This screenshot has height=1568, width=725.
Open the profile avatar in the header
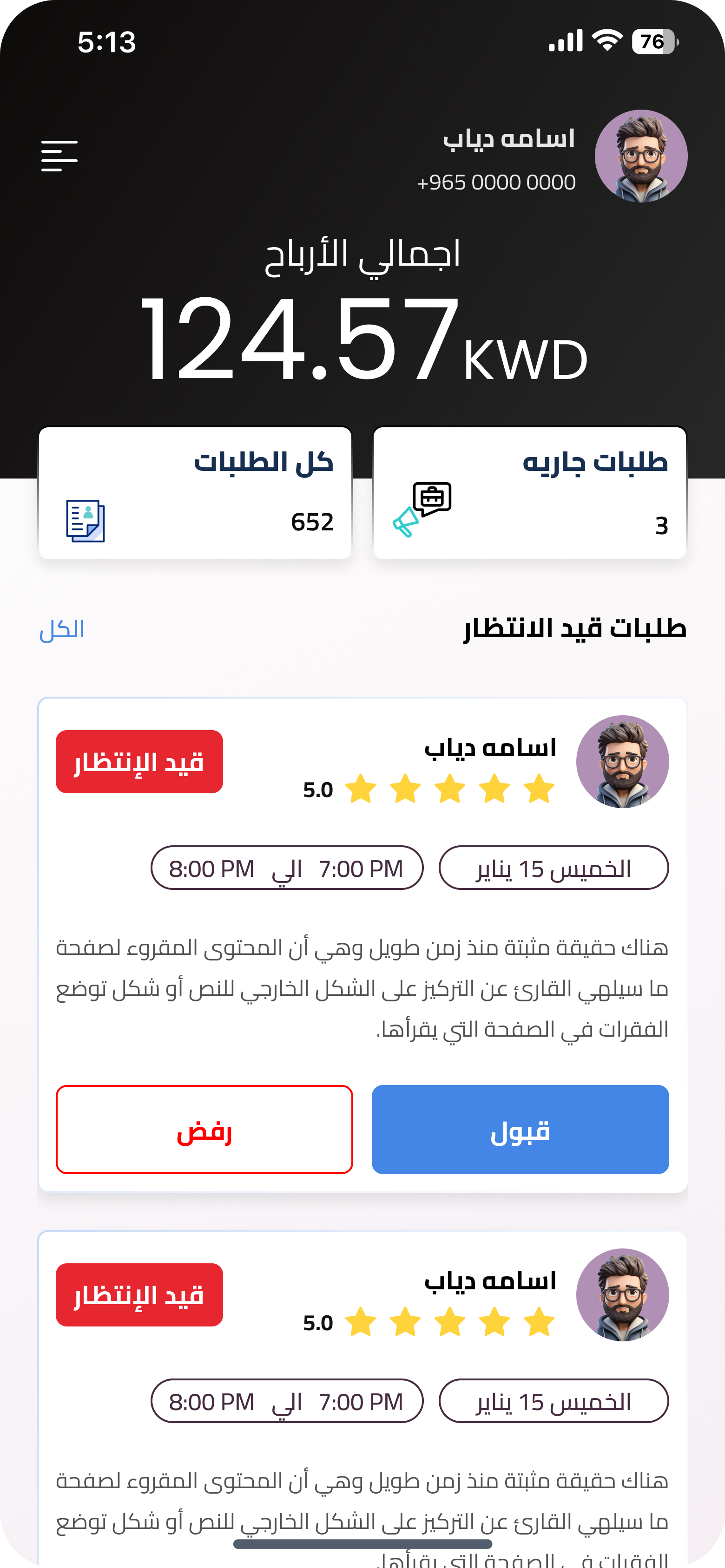(641, 156)
